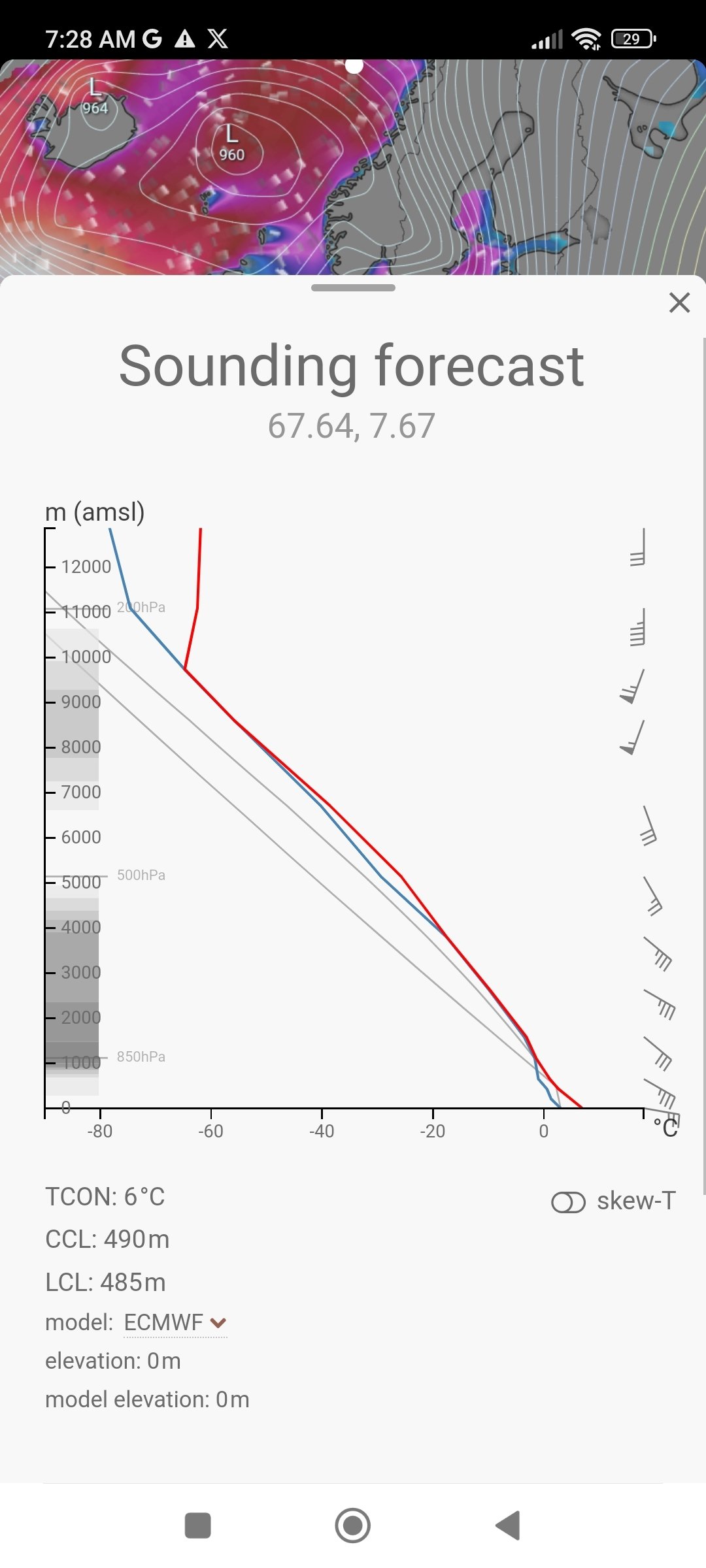Close the Sounding forecast panel
Viewport: 706px width, 1568px height.
[x=679, y=302]
